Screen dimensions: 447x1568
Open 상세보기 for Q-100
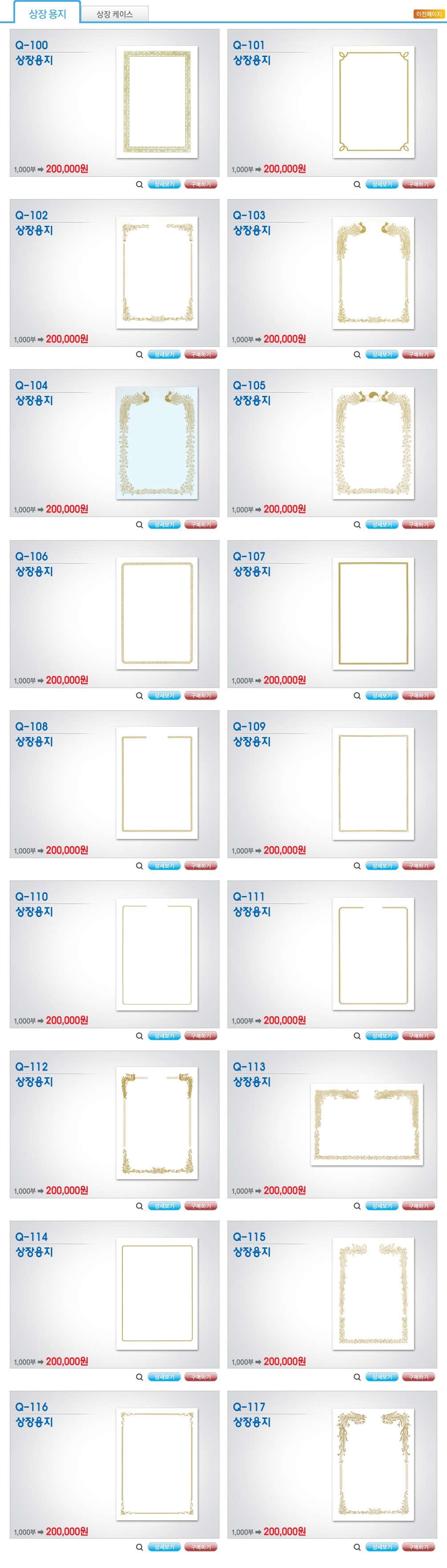click(x=164, y=184)
